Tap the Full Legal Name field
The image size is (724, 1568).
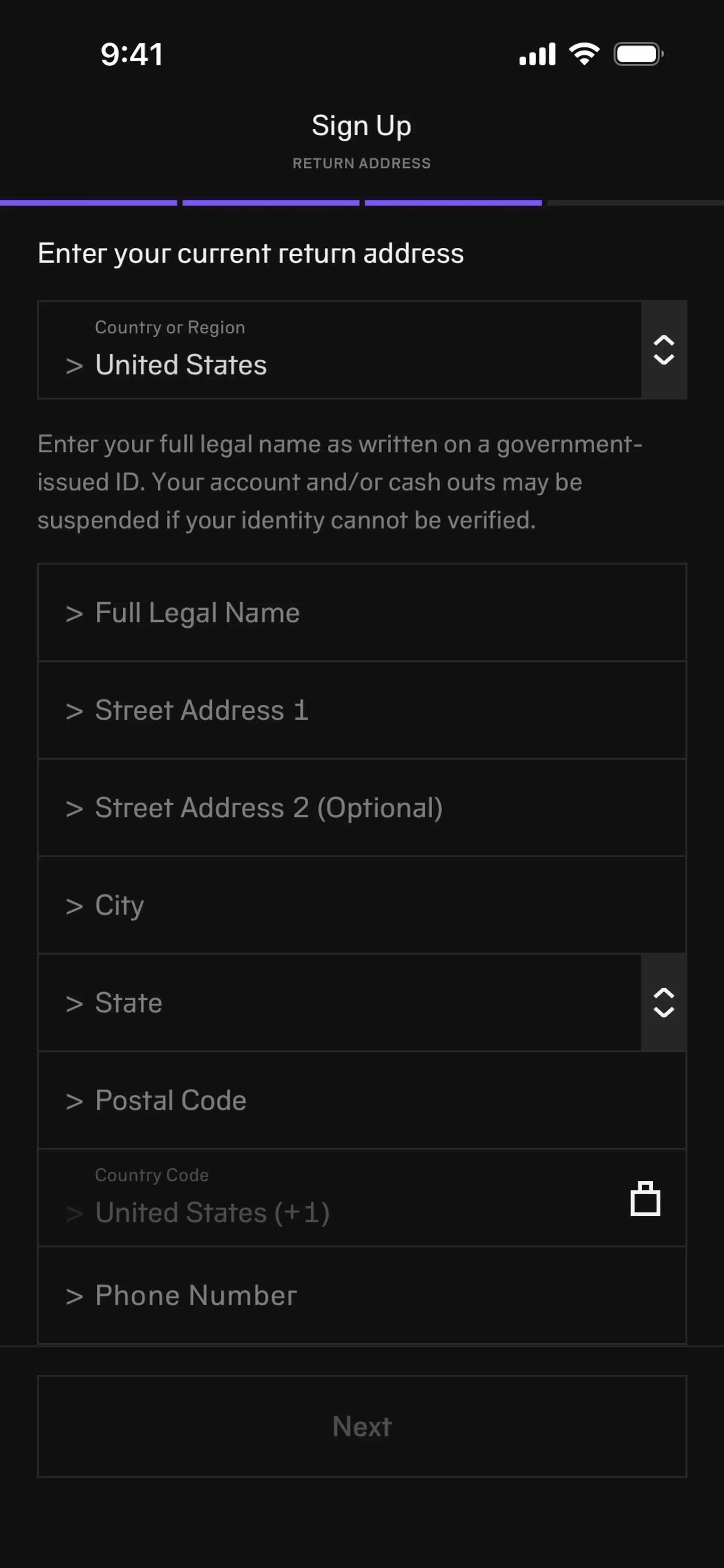362,612
